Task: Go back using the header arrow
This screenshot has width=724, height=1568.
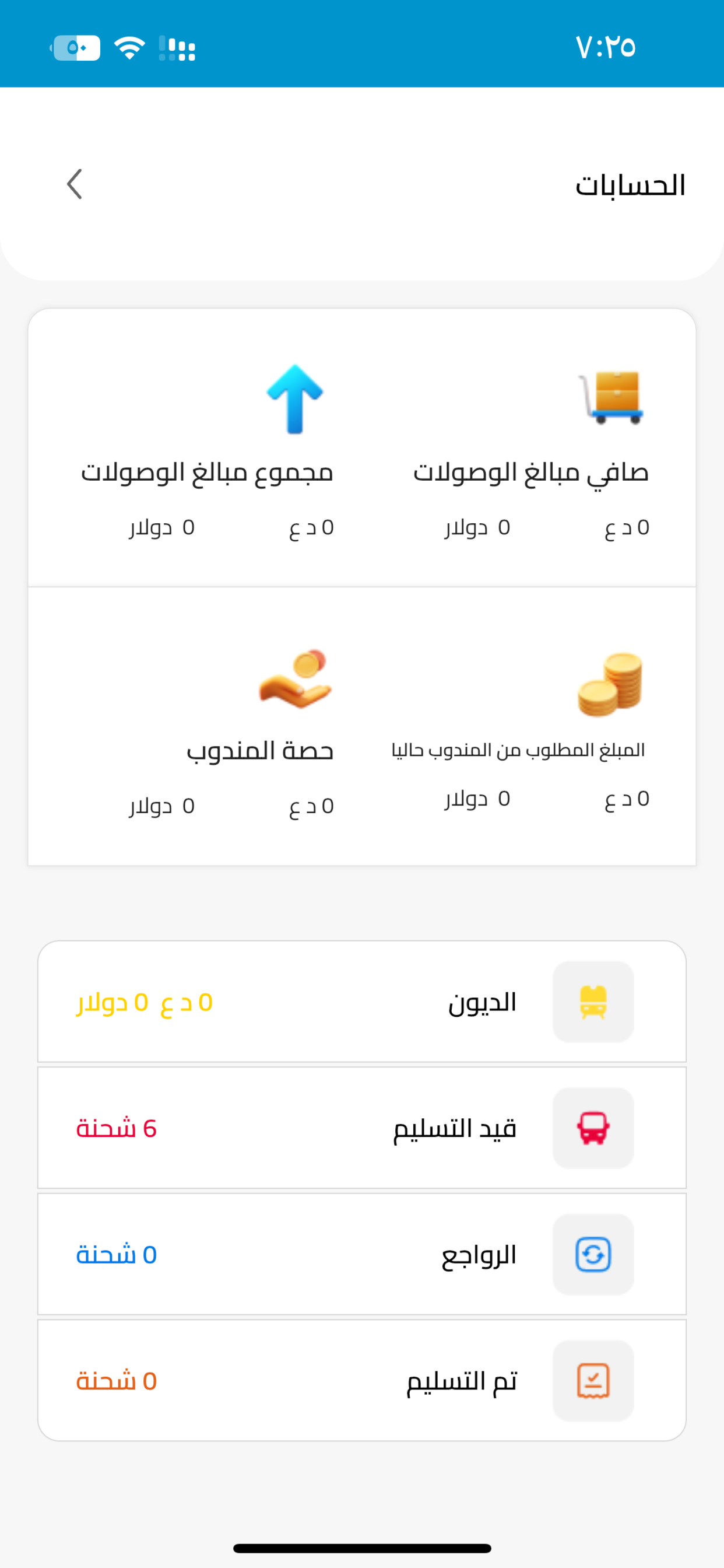Action: [x=74, y=184]
